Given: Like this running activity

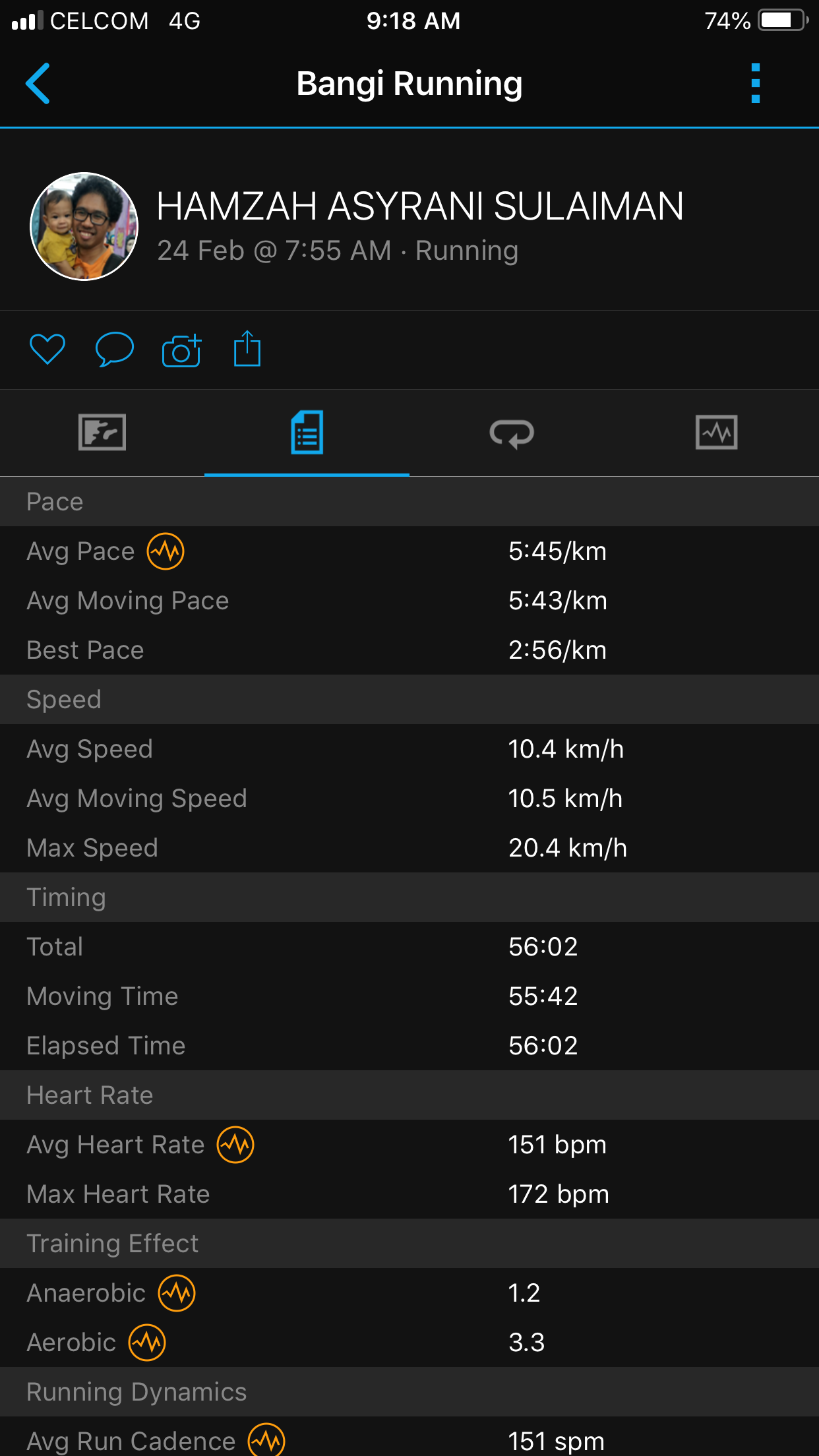Looking at the screenshot, I should pos(47,349).
